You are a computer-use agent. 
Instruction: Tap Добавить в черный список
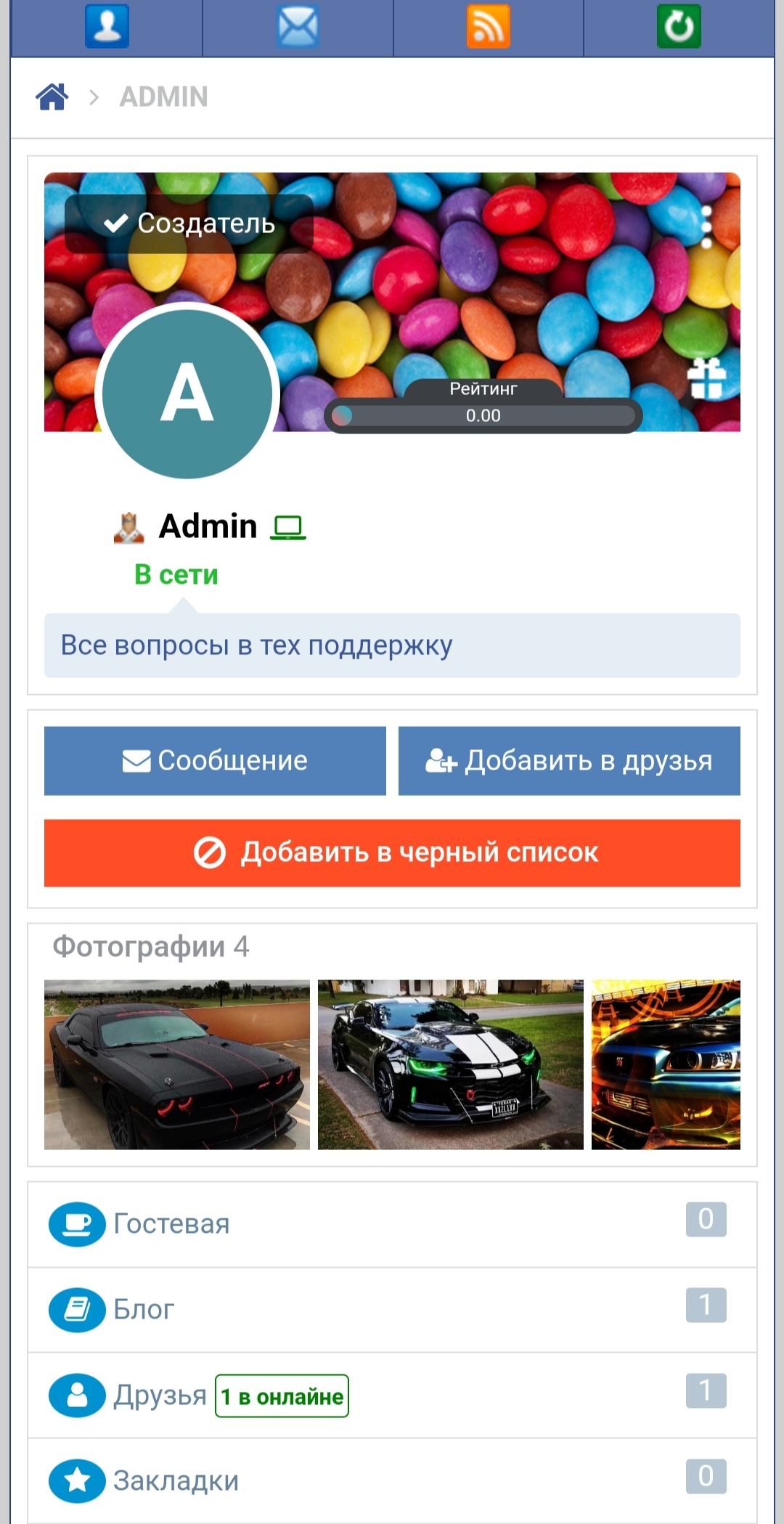click(392, 852)
